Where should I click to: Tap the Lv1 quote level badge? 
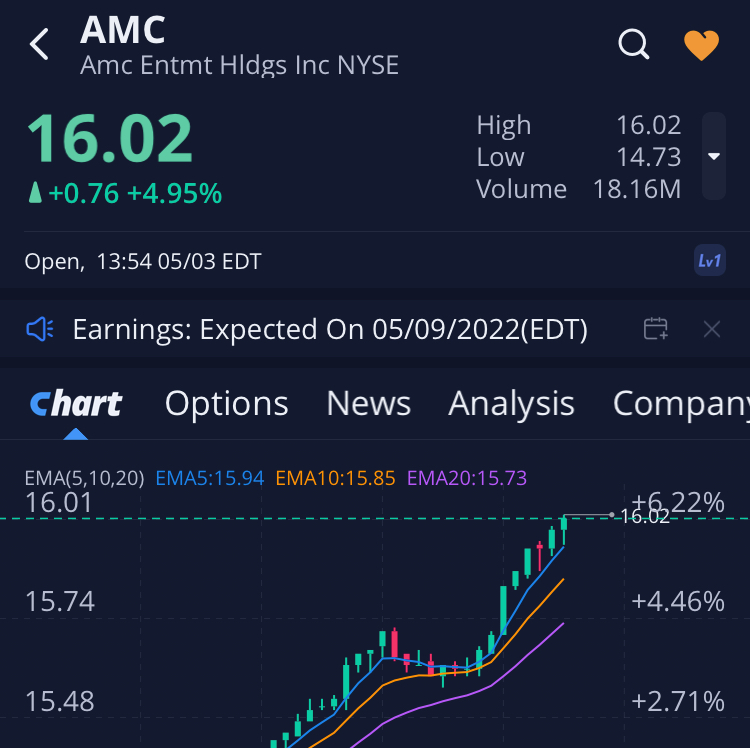coord(709,262)
